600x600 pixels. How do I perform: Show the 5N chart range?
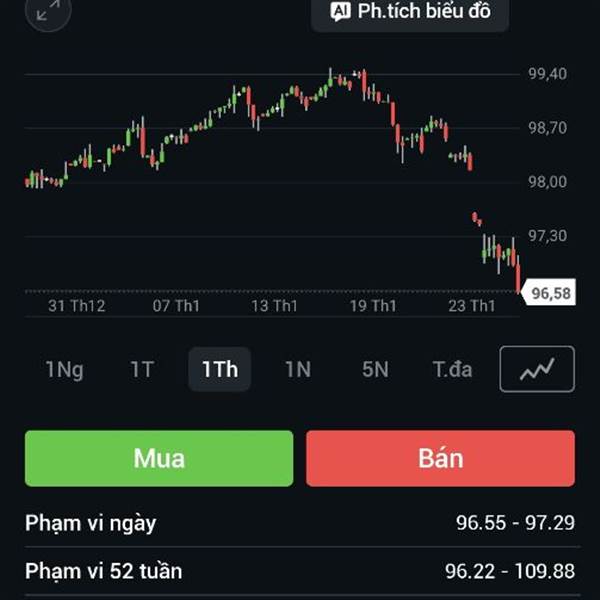374,369
